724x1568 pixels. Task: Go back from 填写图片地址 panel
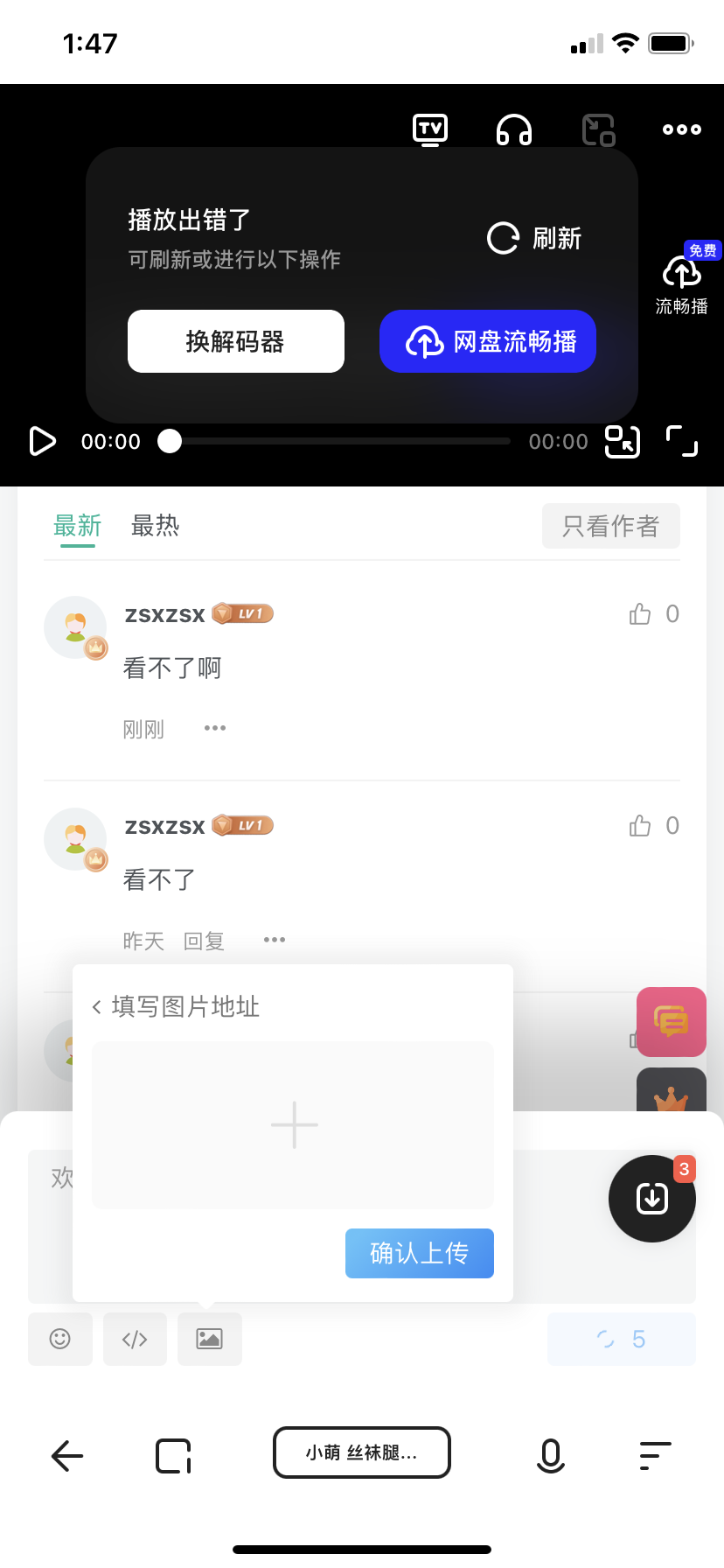pos(96,1006)
